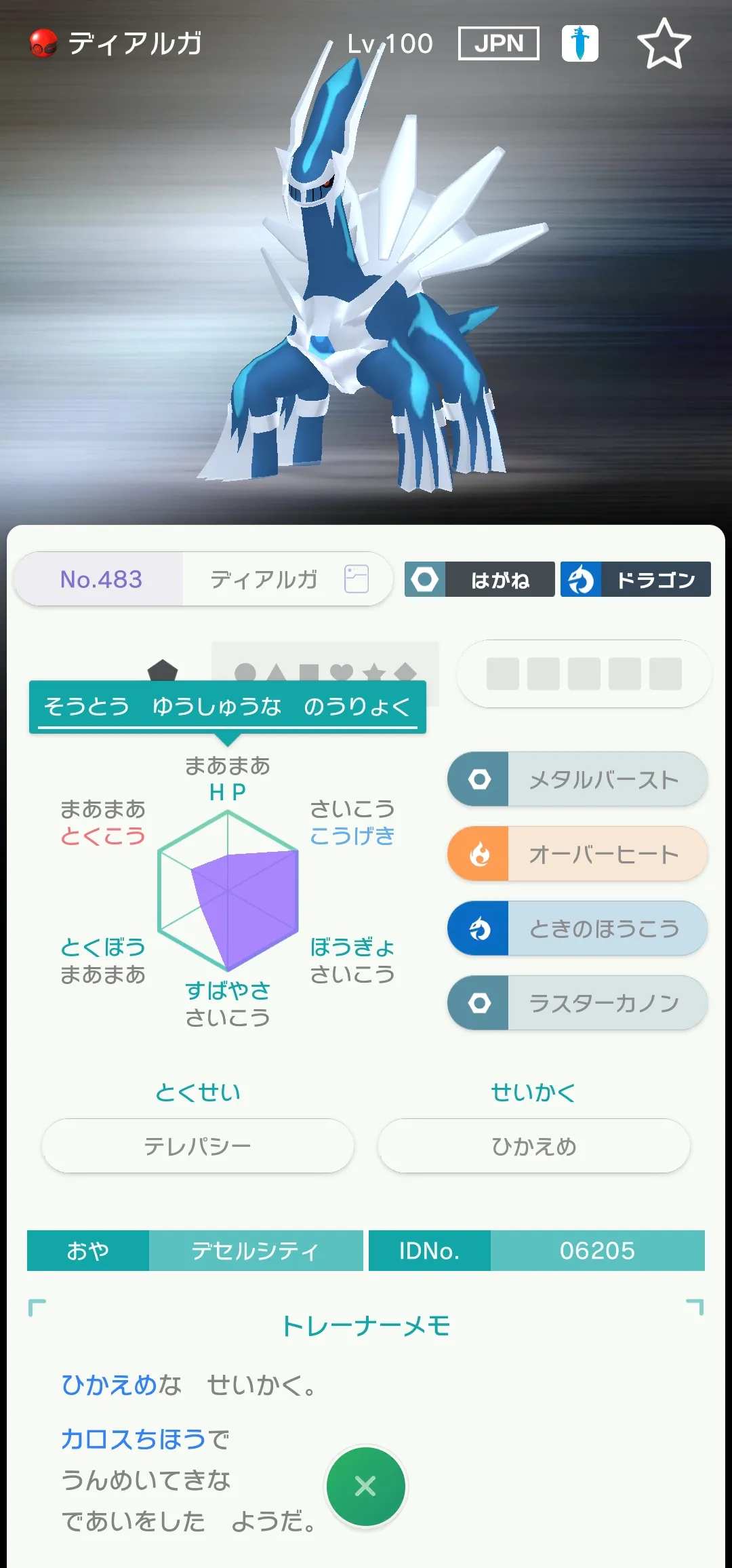Open the テレパシー ability description
This screenshot has height=1568, width=732.
[x=198, y=1146]
